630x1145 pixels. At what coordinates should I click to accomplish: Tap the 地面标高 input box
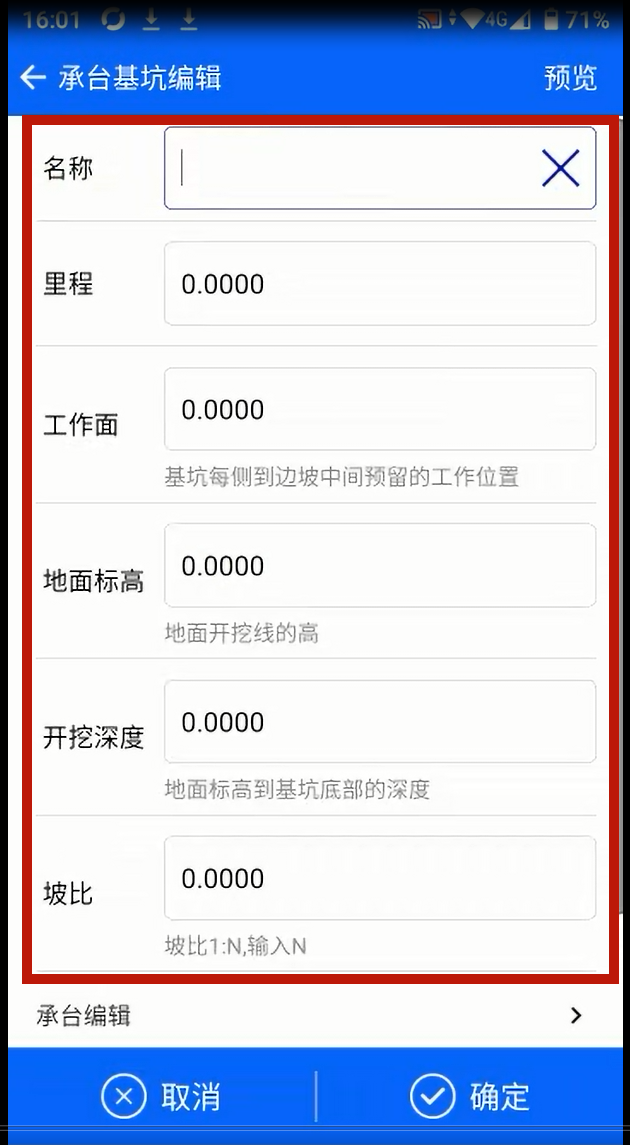pos(380,565)
